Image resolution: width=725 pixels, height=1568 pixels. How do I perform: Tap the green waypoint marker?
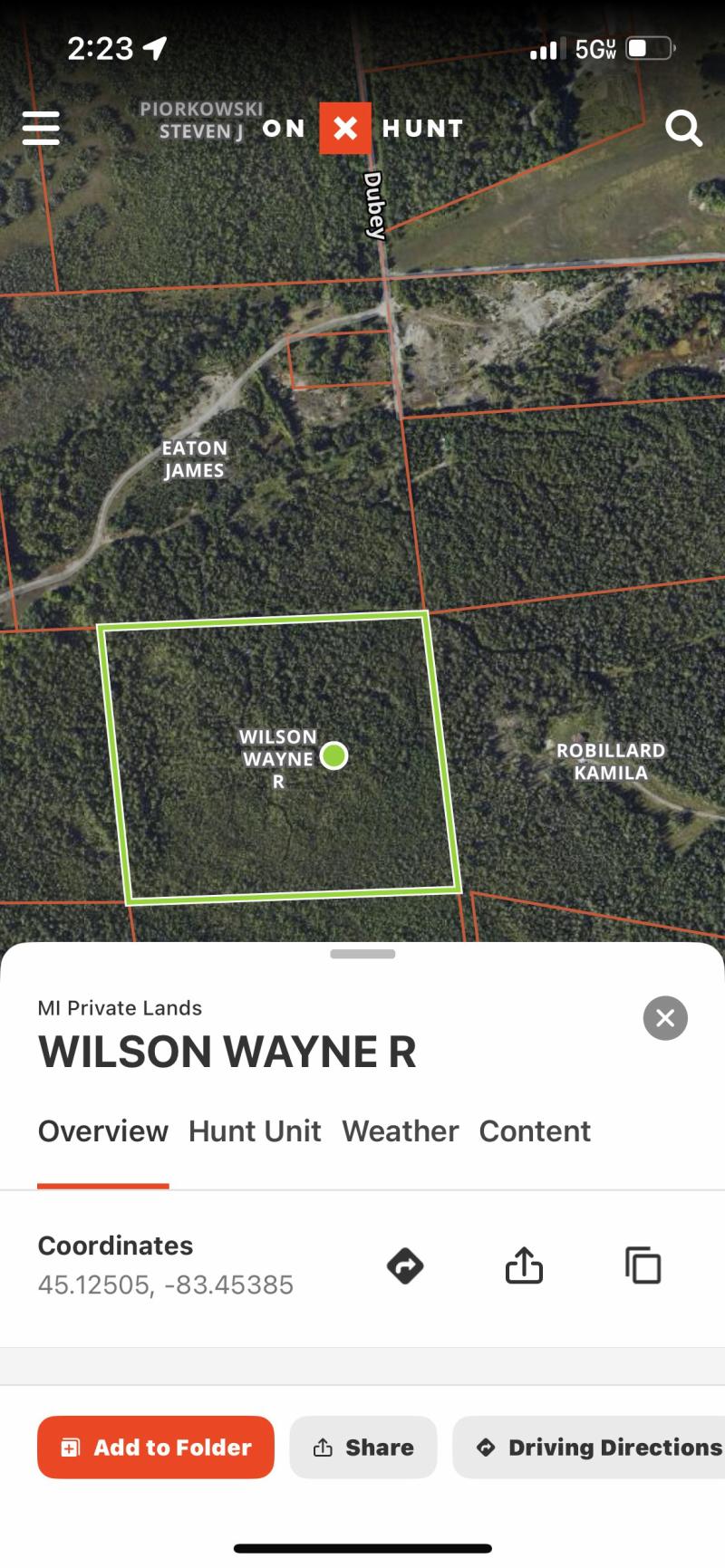334,755
